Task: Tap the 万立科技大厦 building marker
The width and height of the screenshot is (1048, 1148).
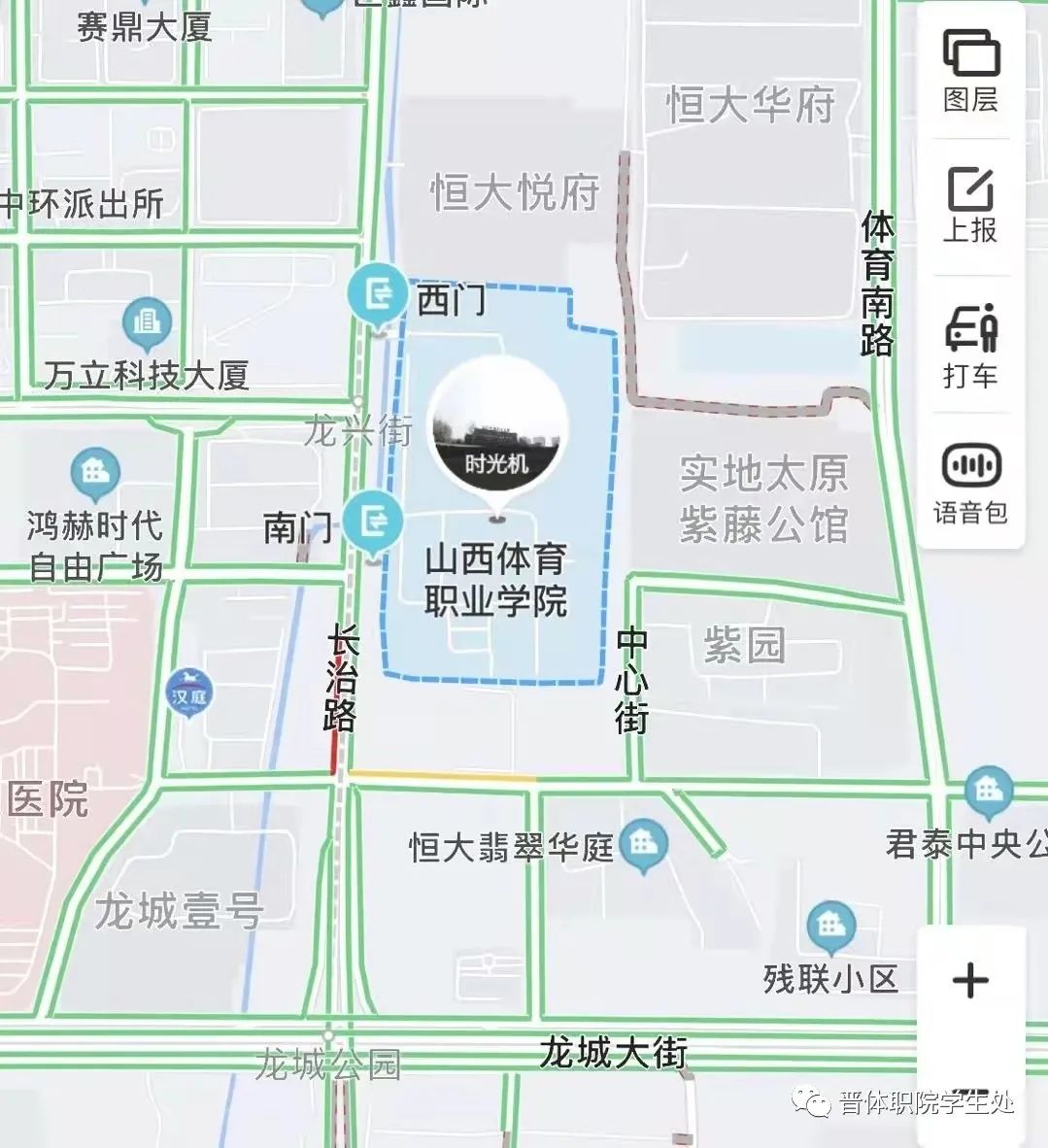Action: tap(148, 321)
